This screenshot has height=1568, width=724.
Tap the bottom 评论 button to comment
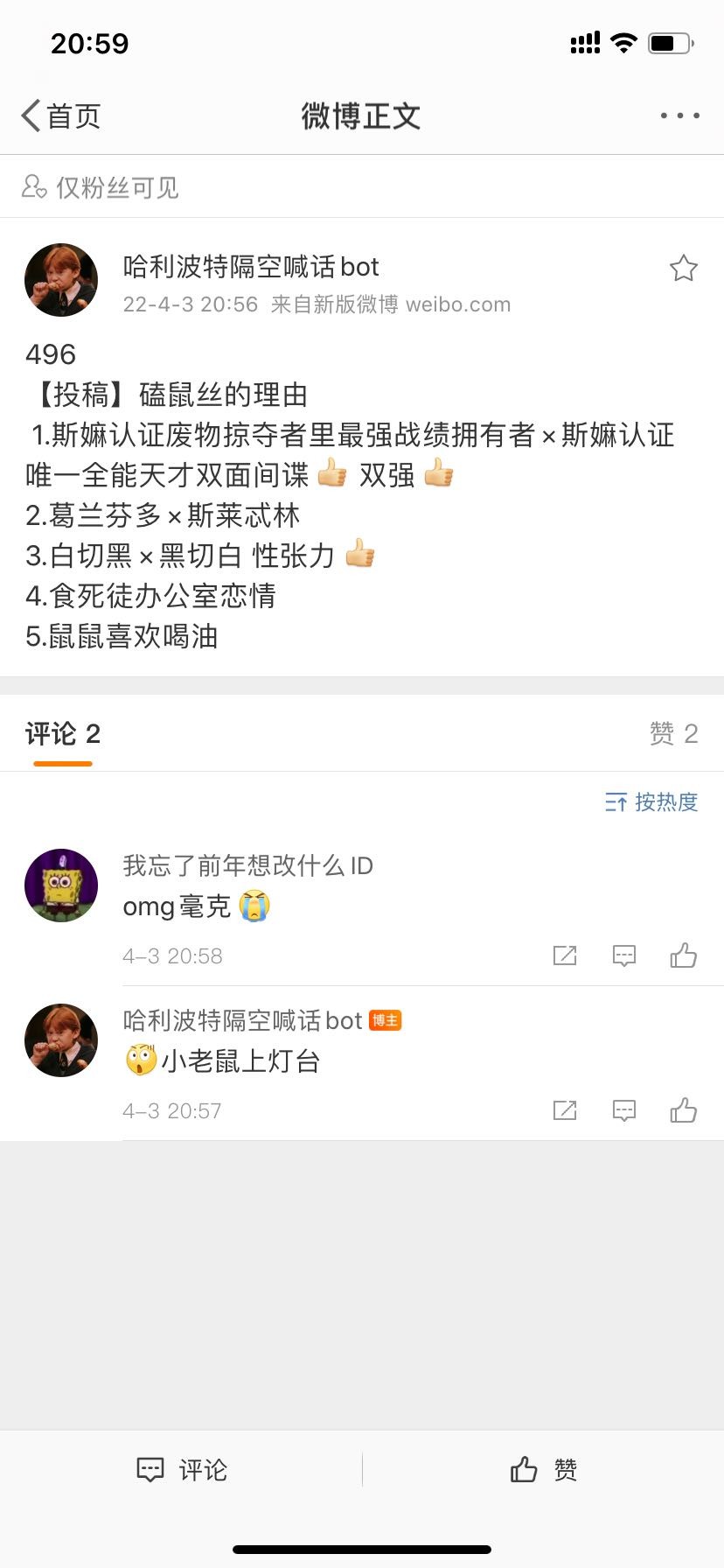(182, 1470)
